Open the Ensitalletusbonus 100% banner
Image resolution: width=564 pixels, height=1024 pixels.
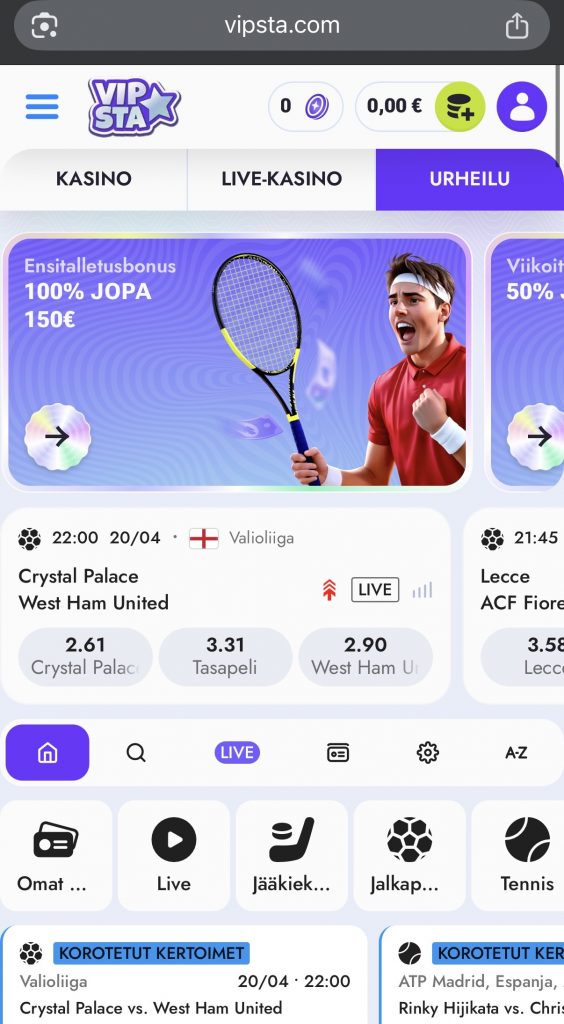(x=237, y=362)
